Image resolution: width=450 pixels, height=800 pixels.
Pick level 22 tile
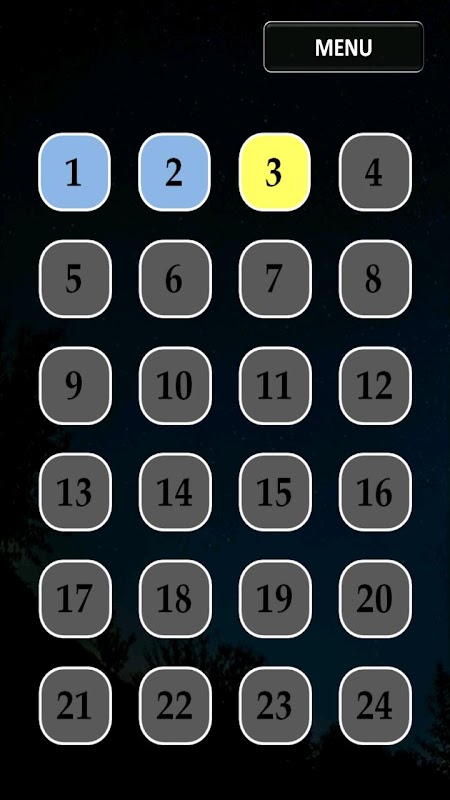(174, 706)
